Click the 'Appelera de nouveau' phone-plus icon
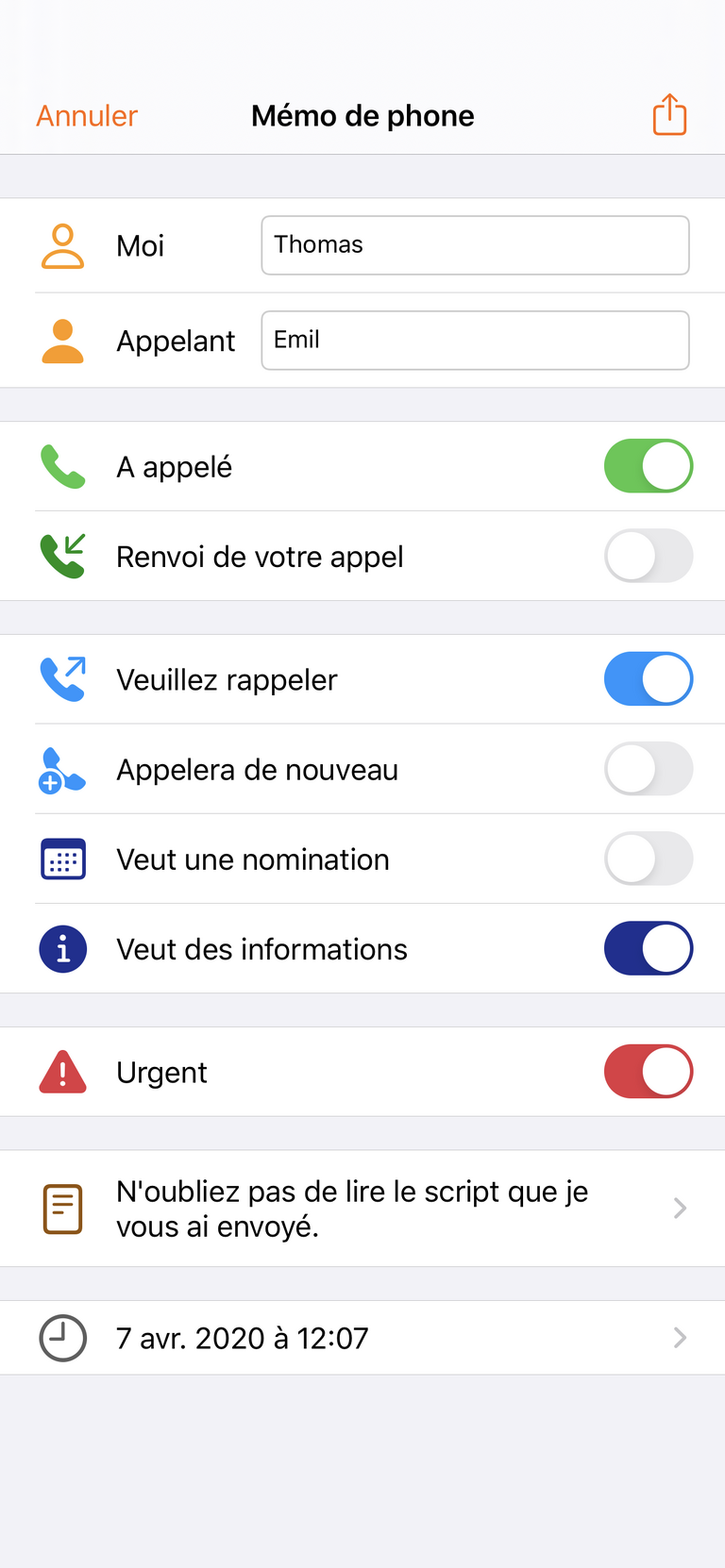The height and width of the screenshot is (1568, 725). [60, 768]
